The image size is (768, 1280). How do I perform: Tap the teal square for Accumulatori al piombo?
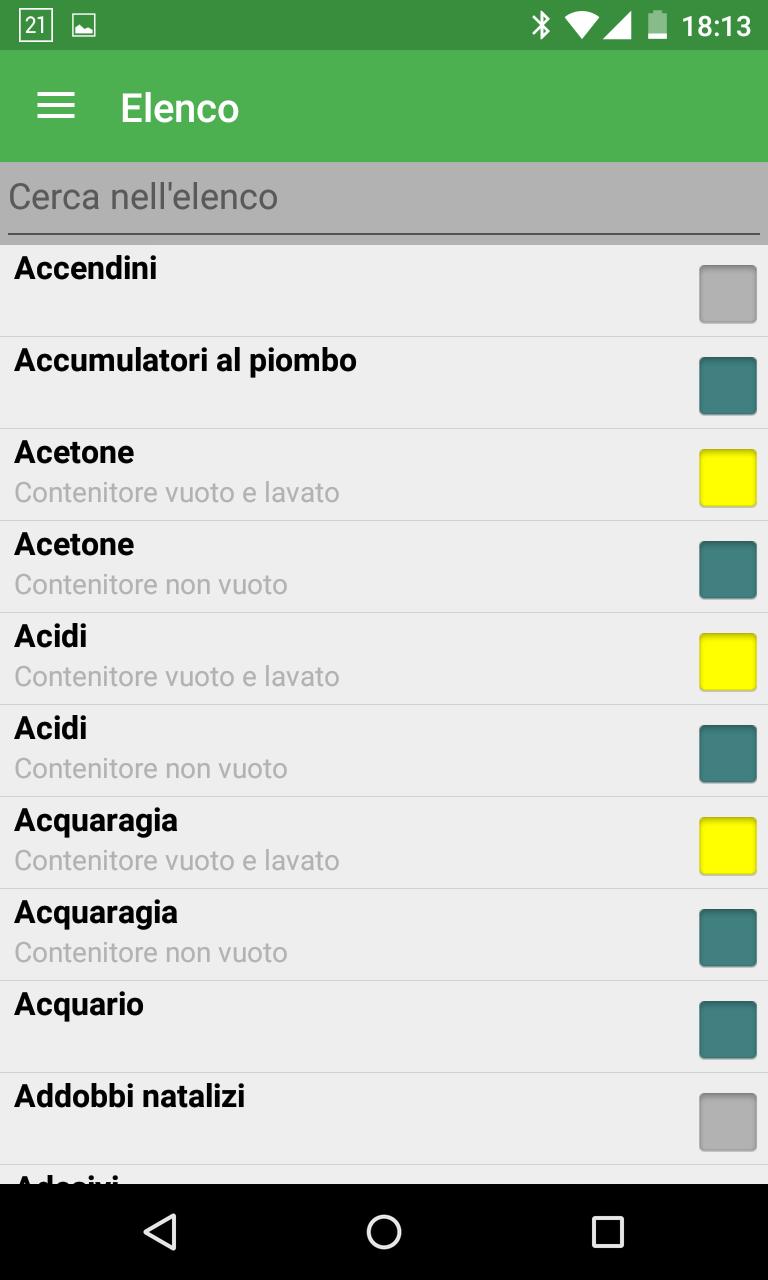(x=727, y=385)
